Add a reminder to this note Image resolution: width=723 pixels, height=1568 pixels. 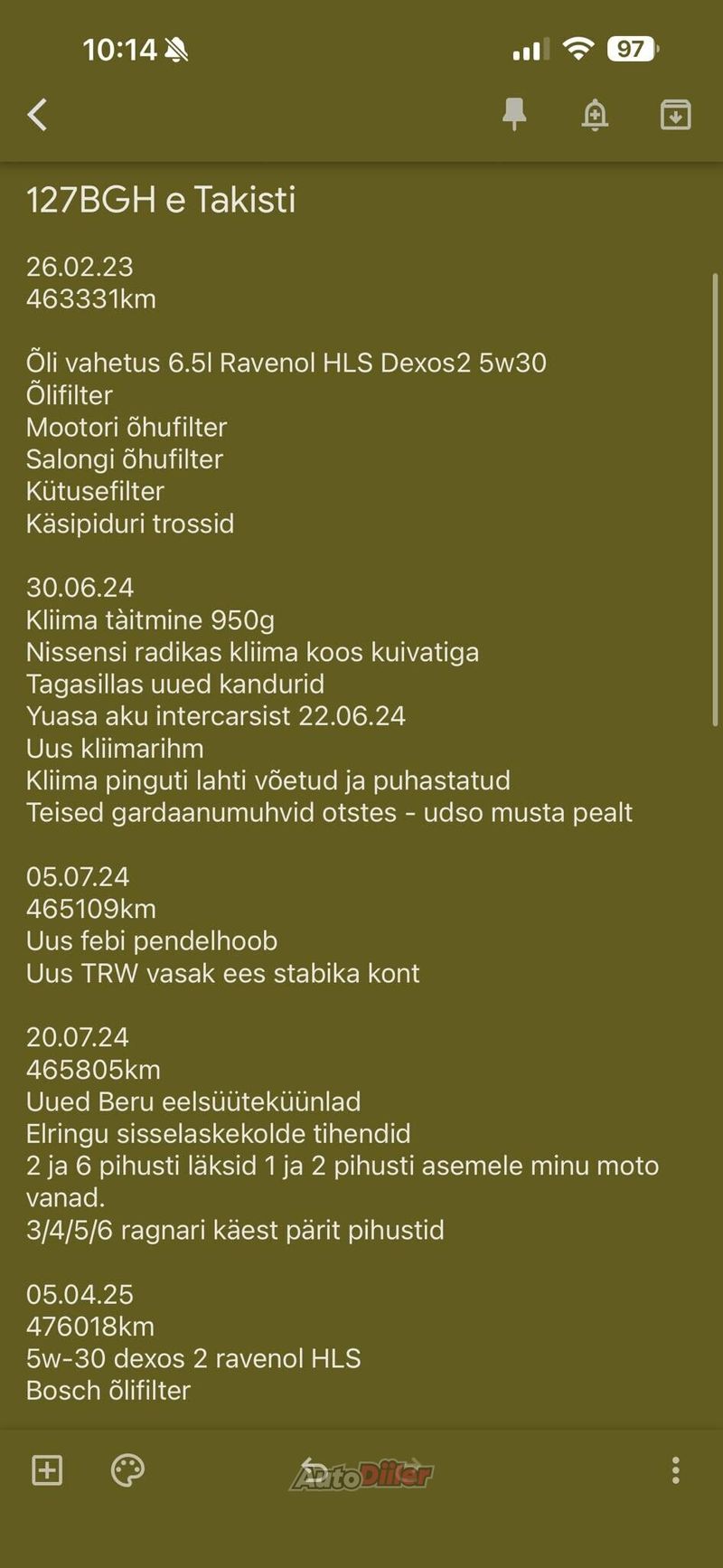(595, 115)
